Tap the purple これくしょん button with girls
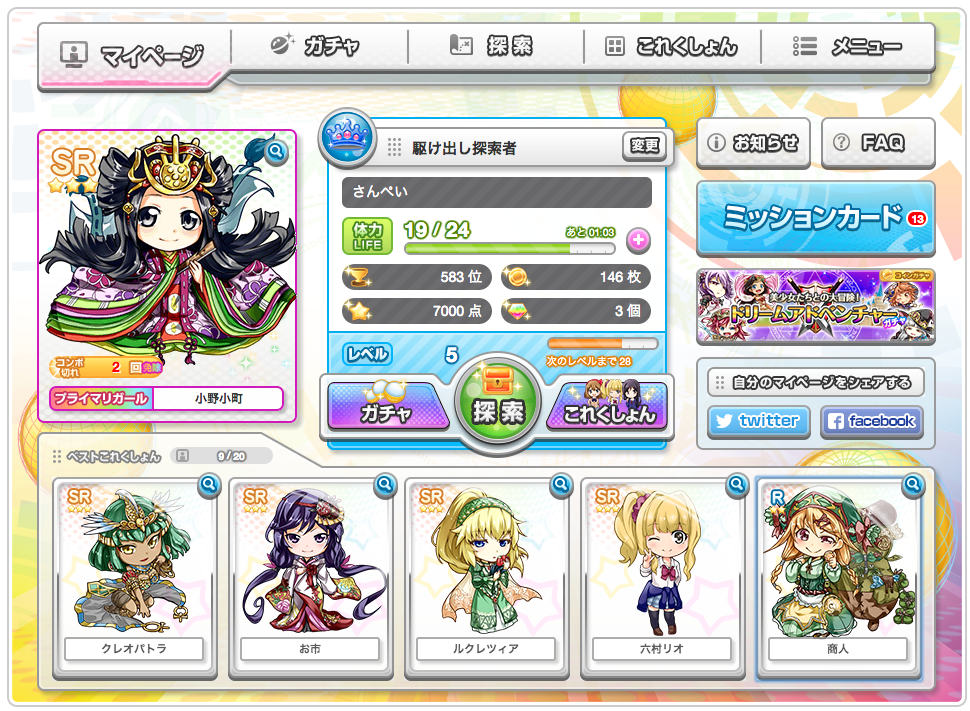 (x=607, y=407)
